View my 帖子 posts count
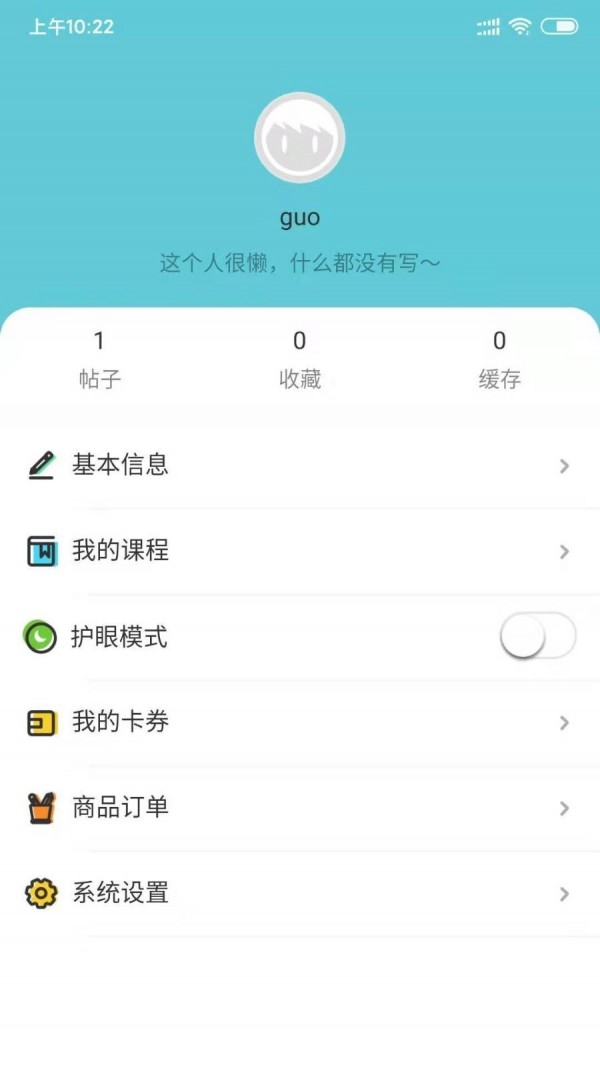The width and height of the screenshot is (600, 1067). [99, 360]
